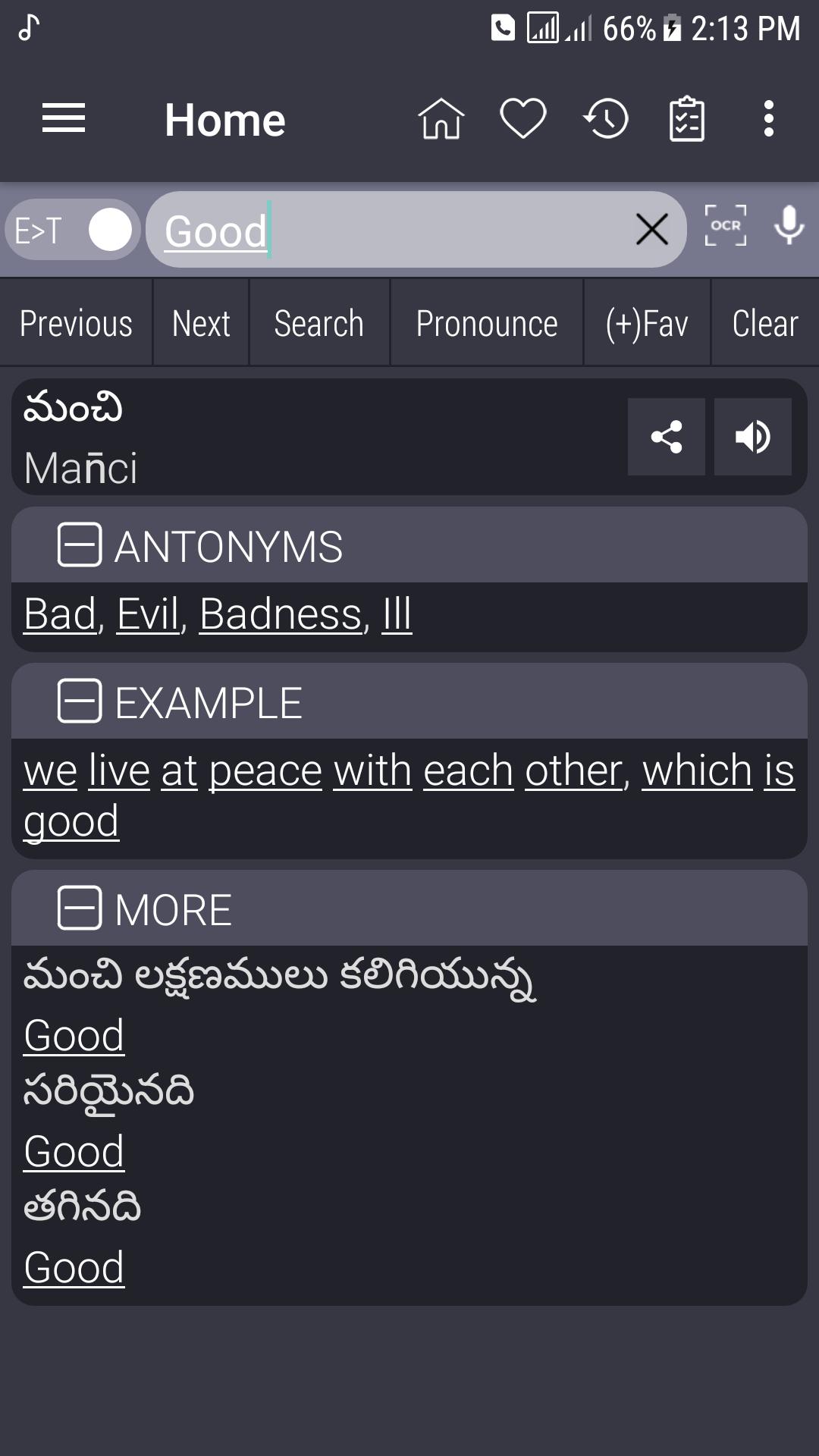
Task: Focus the search field containing Good
Action: pyautogui.click(x=394, y=230)
